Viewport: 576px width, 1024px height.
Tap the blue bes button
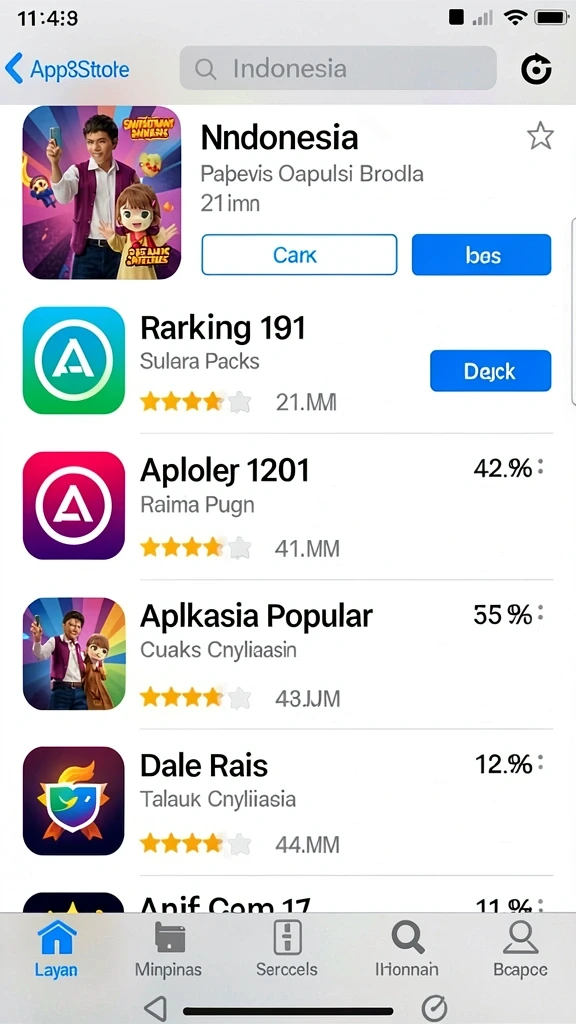[x=481, y=255]
